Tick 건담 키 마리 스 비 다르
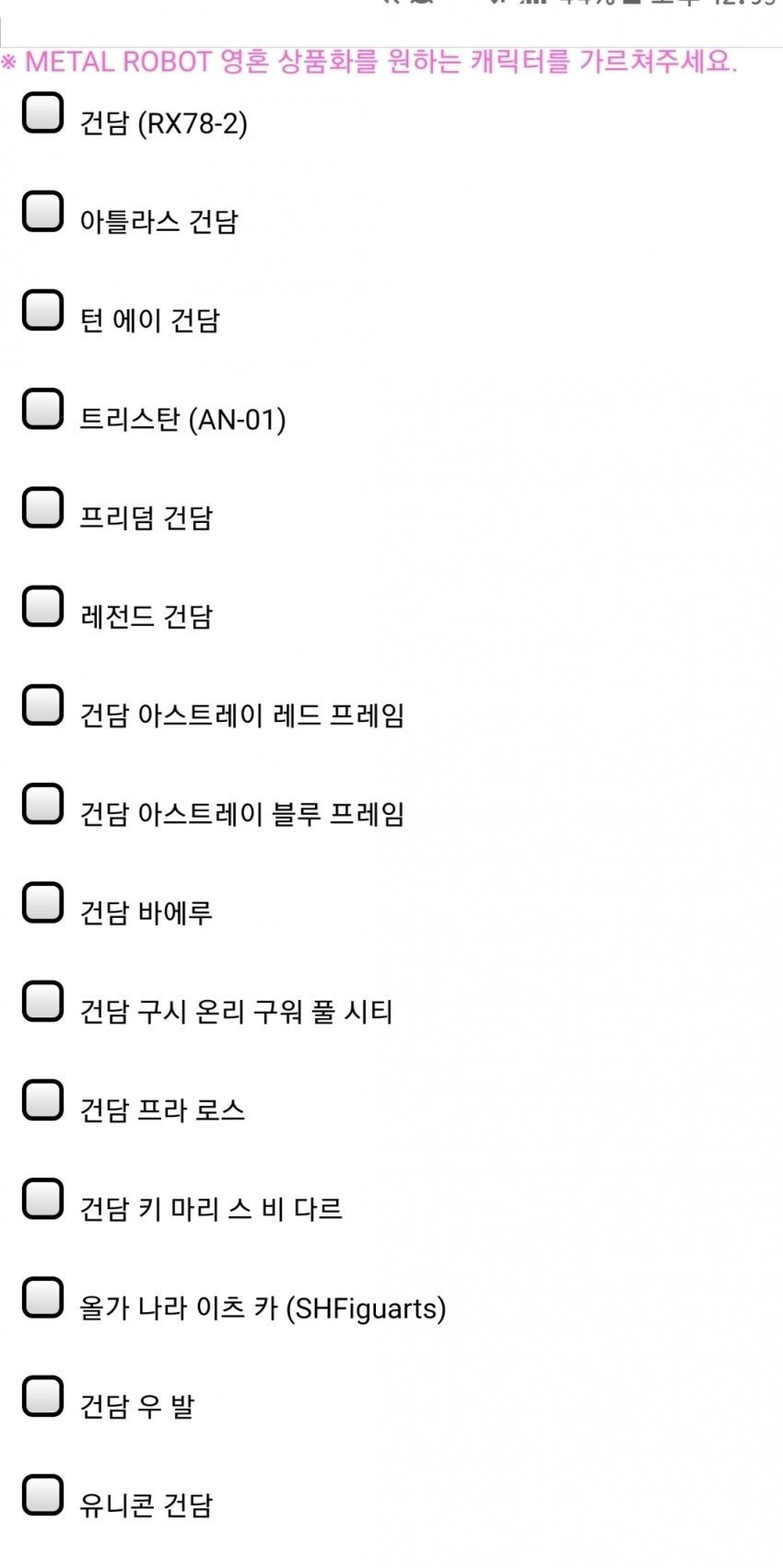This screenshot has height=1568, width=783. point(42,1199)
